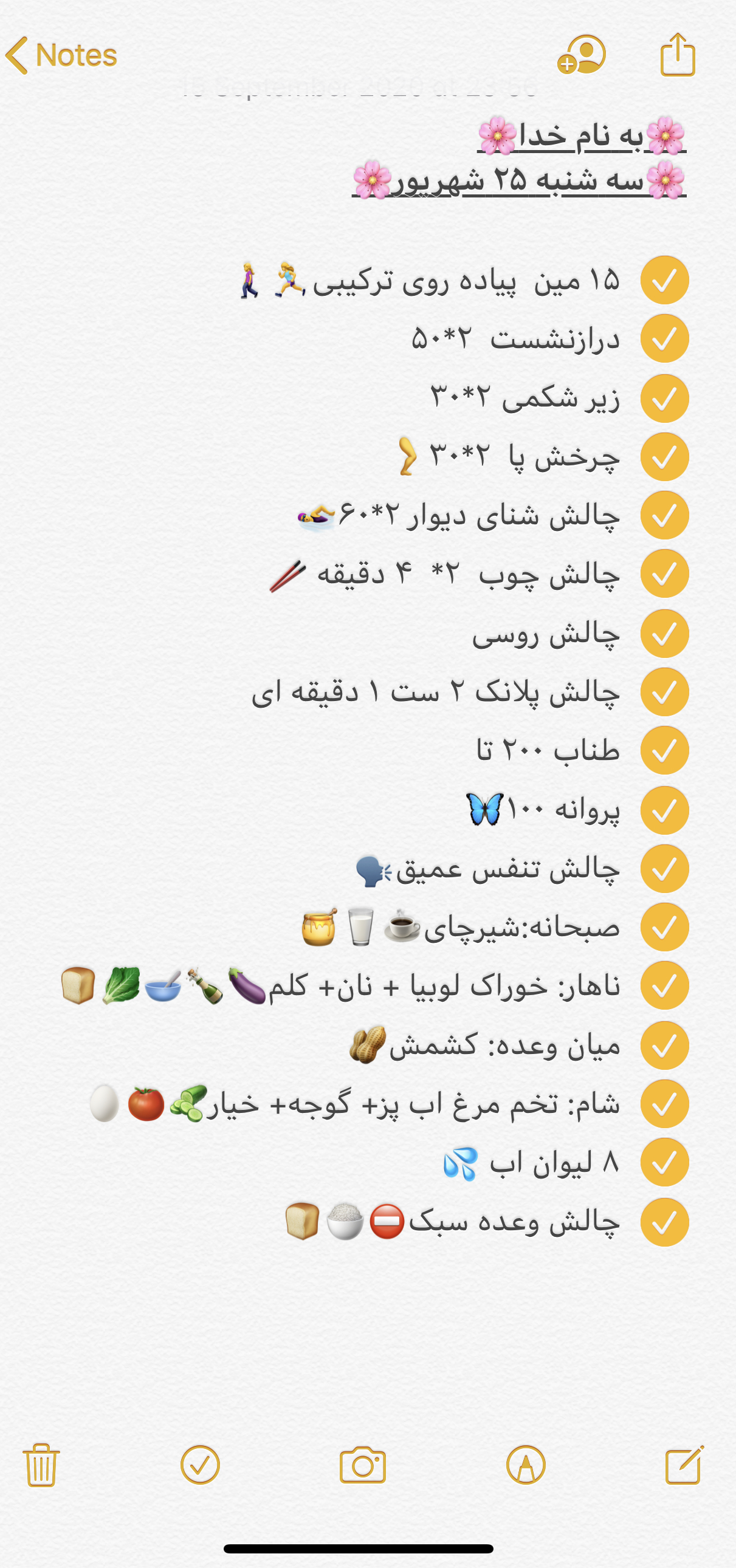Compose a new note
This screenshot has width=736, height=1568.
[x=685, y=1465]
